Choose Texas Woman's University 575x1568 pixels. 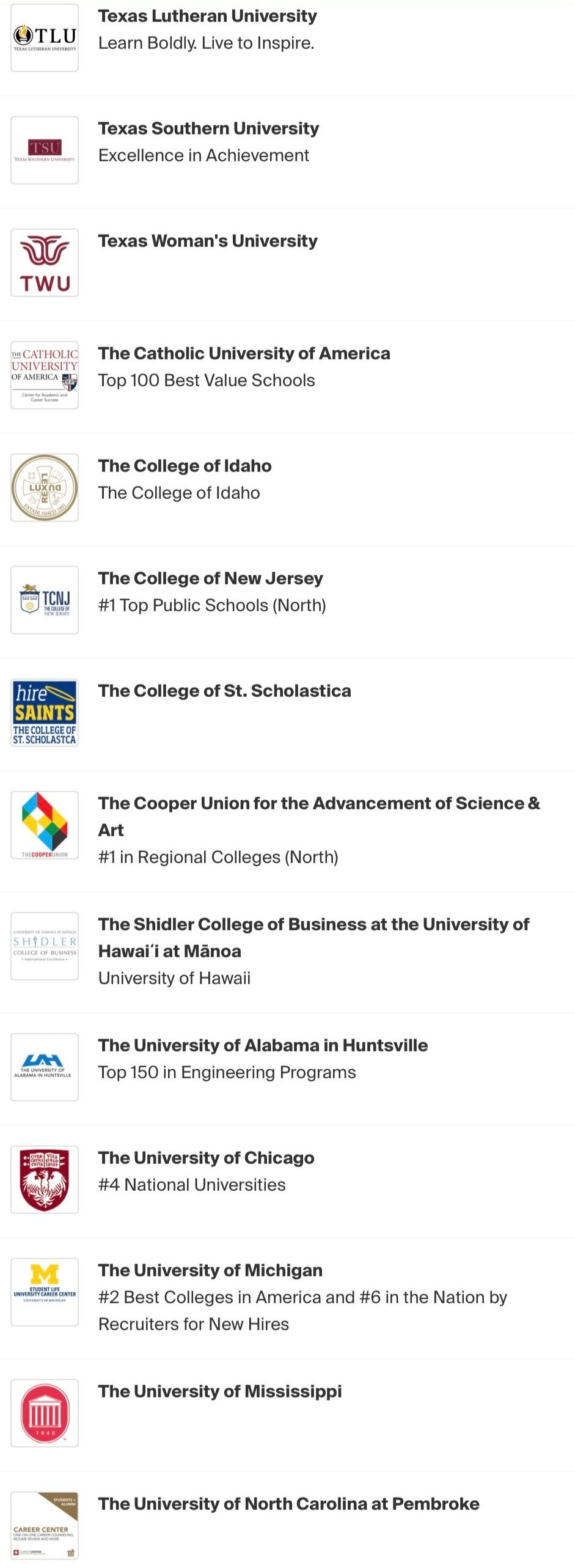coord(208,241)
